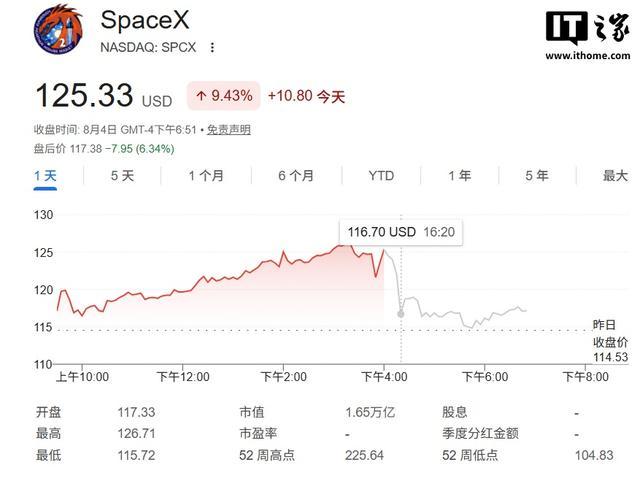Screen dimensions: 640x481
Task: Switch chart to 5 年
Action: [537, 176]
